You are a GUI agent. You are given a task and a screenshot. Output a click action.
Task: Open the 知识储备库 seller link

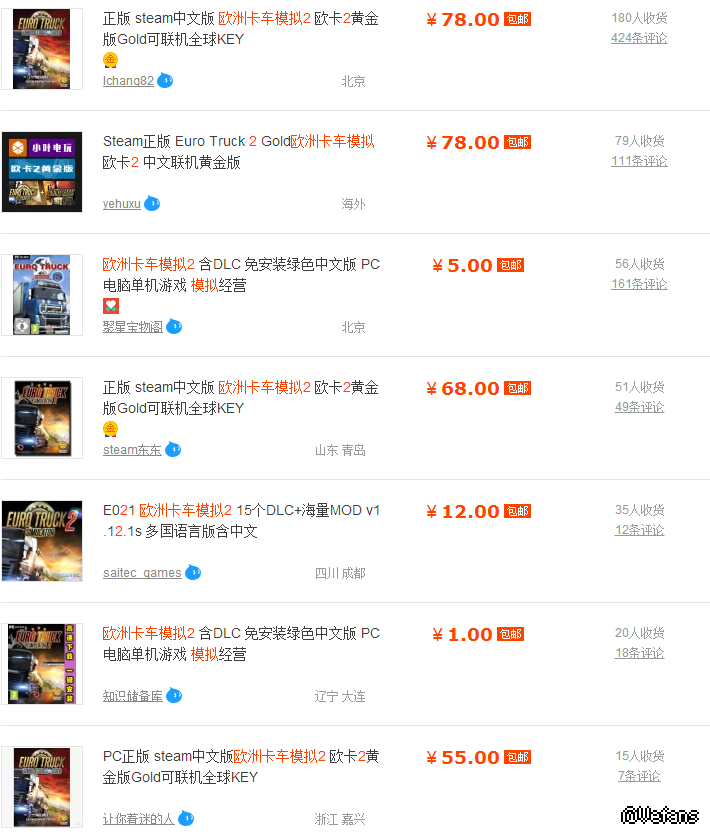pyautogui.click(x=132, y=696)
